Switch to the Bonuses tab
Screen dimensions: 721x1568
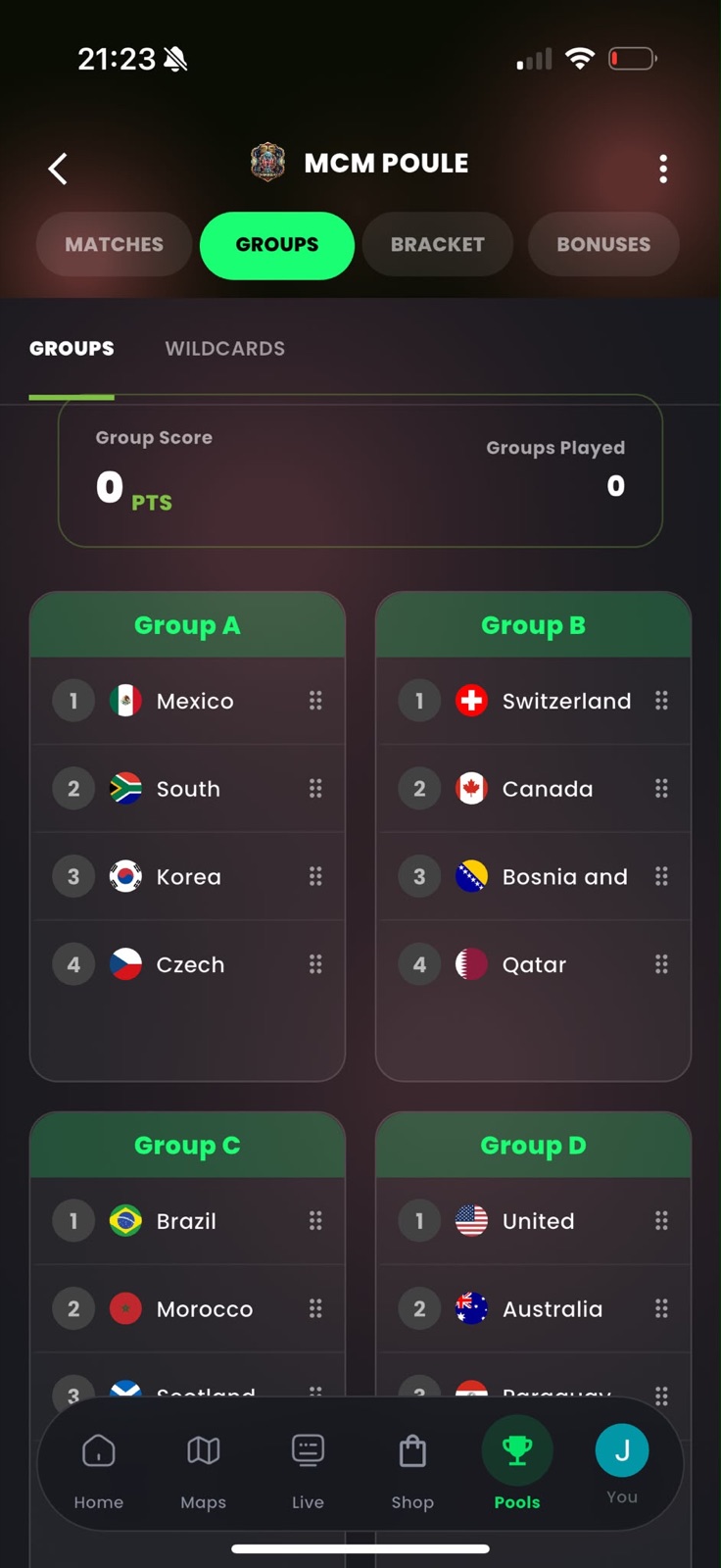(x=603, y=244)
